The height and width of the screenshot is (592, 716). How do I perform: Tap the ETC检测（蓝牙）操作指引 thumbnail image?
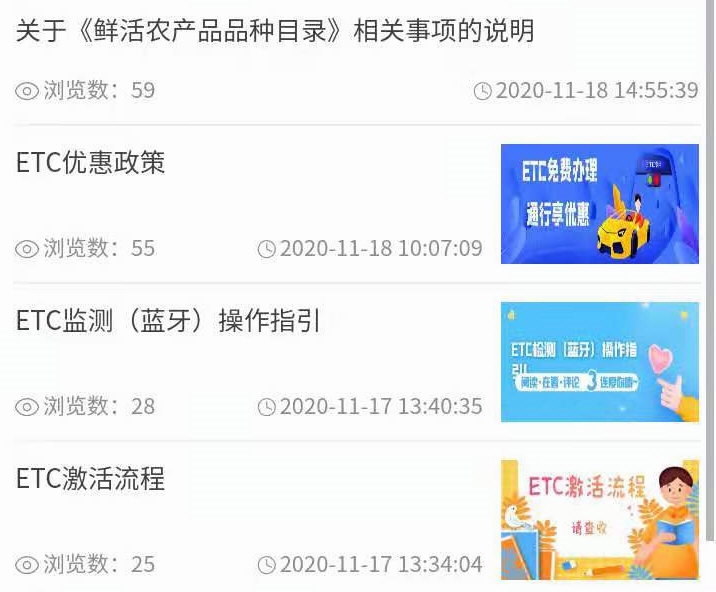pos(599,361)
